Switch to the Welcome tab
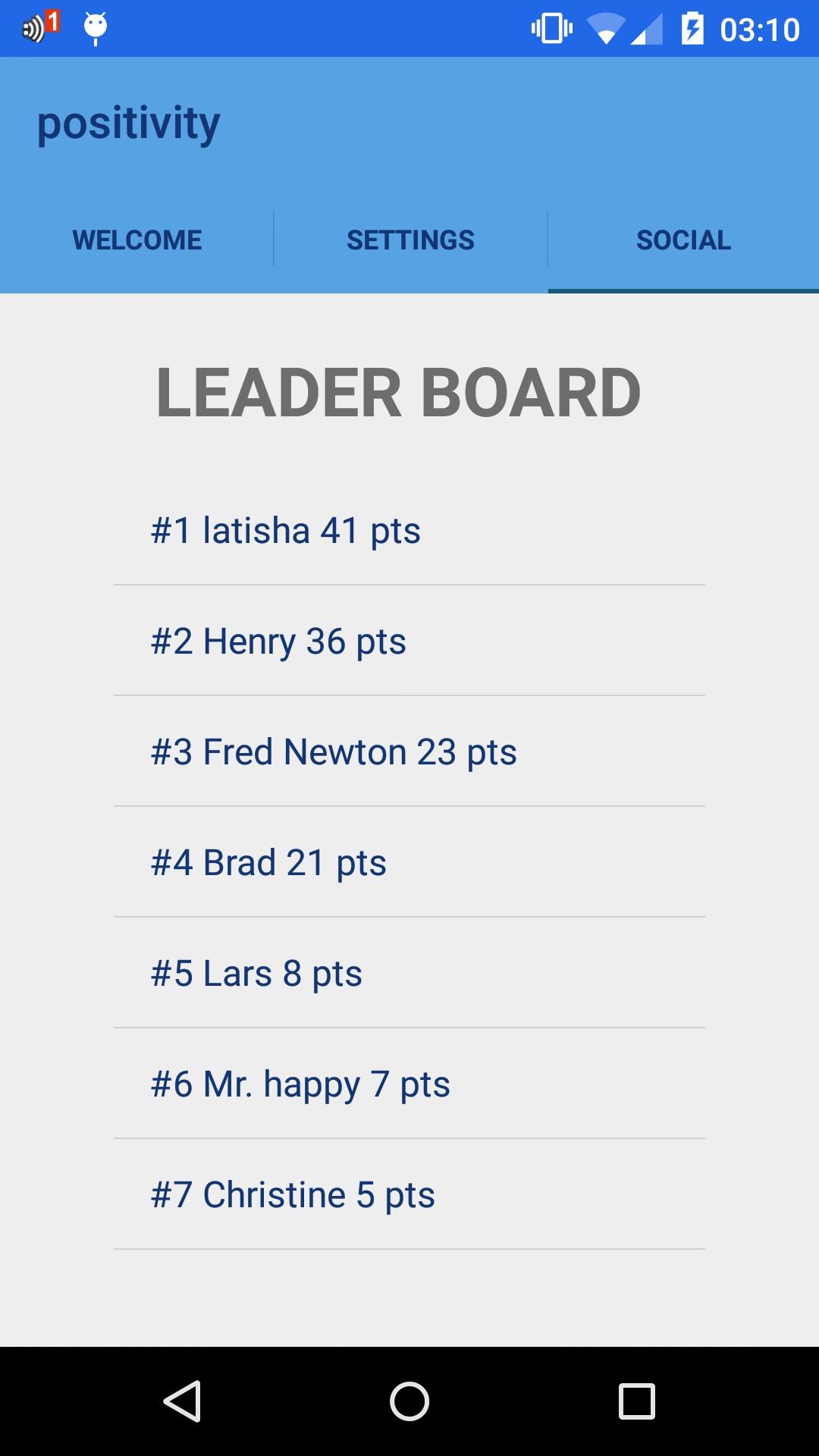 pos(136,240)
